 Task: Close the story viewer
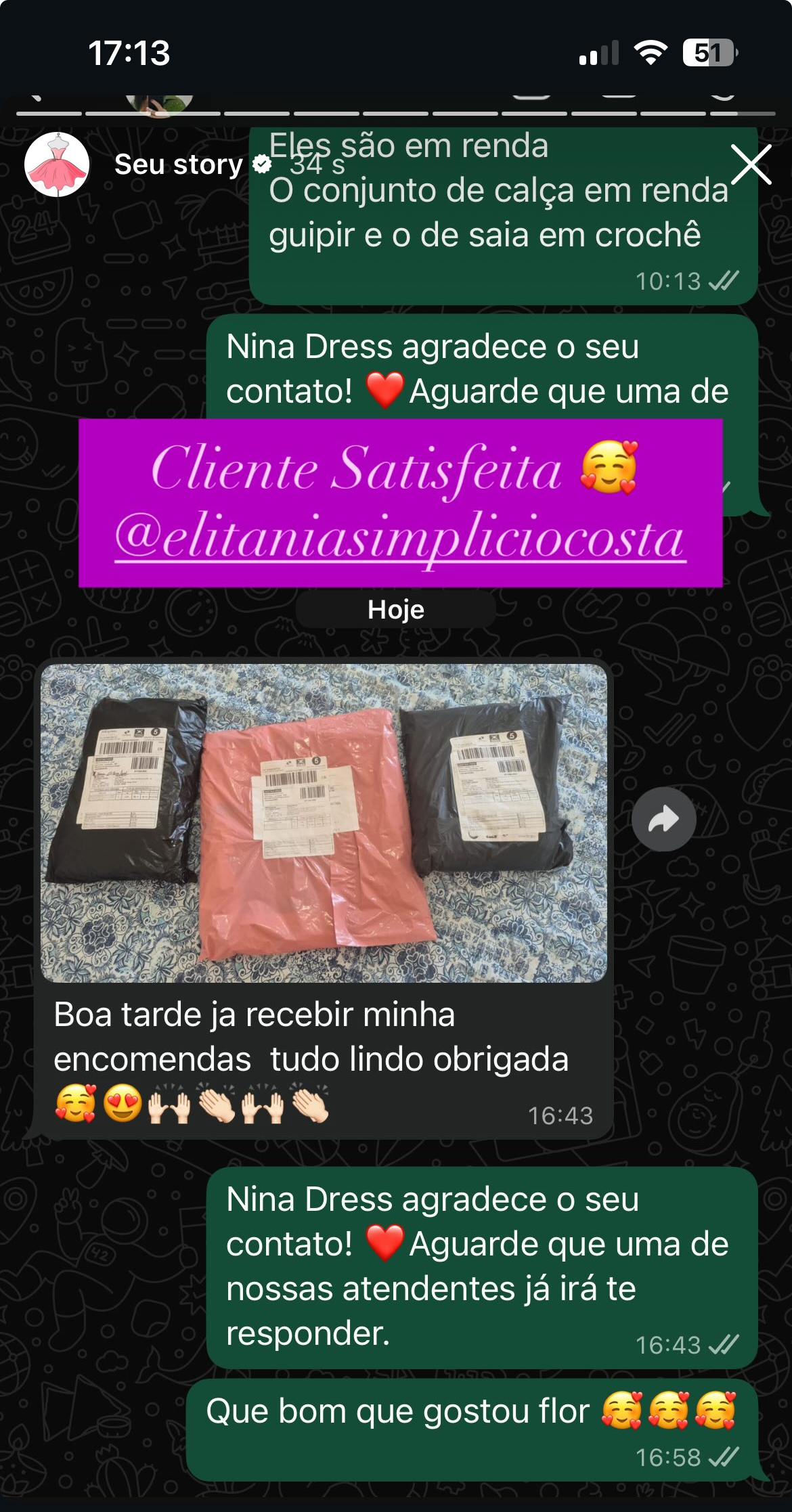tap(751, 164)
